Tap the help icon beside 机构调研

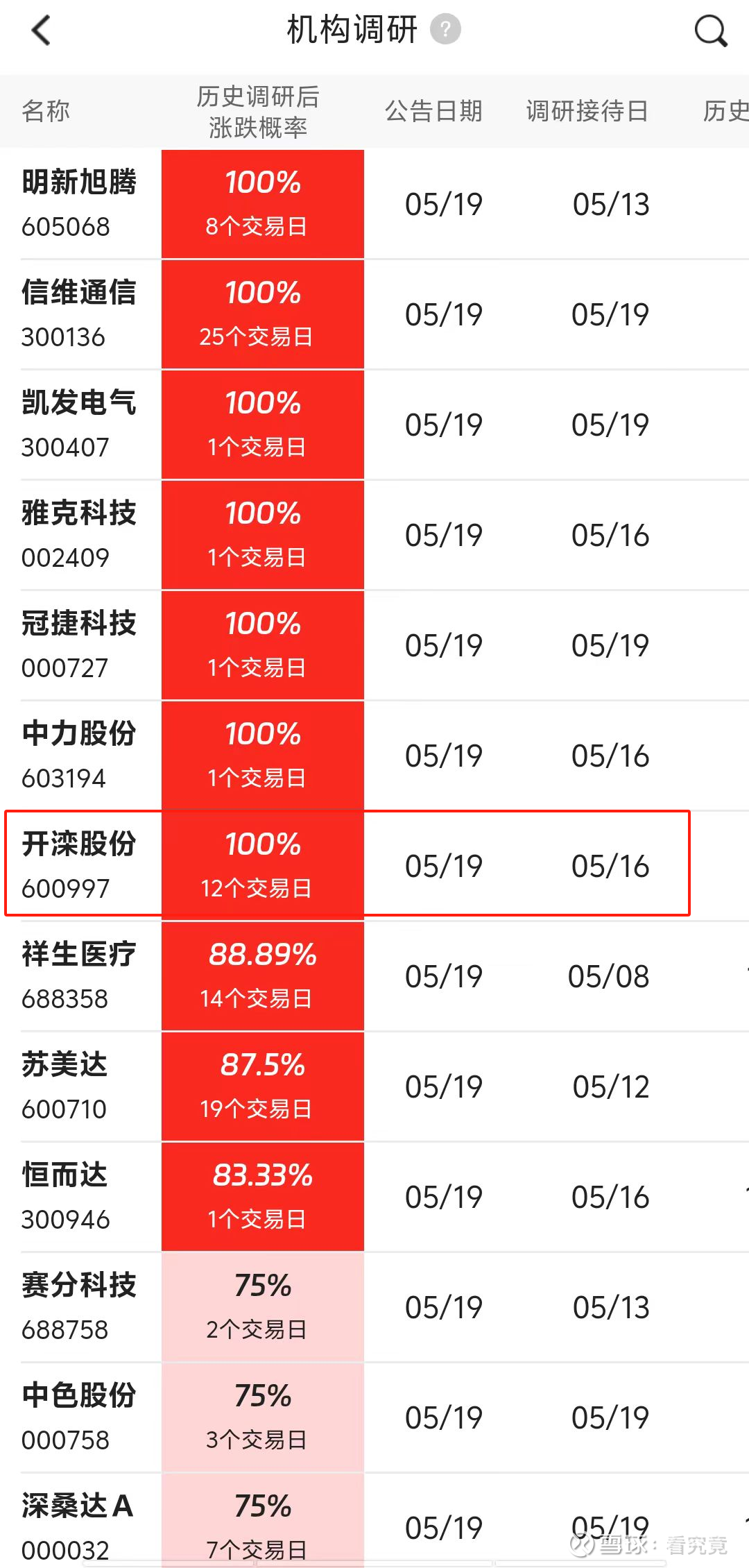(445, 30)
